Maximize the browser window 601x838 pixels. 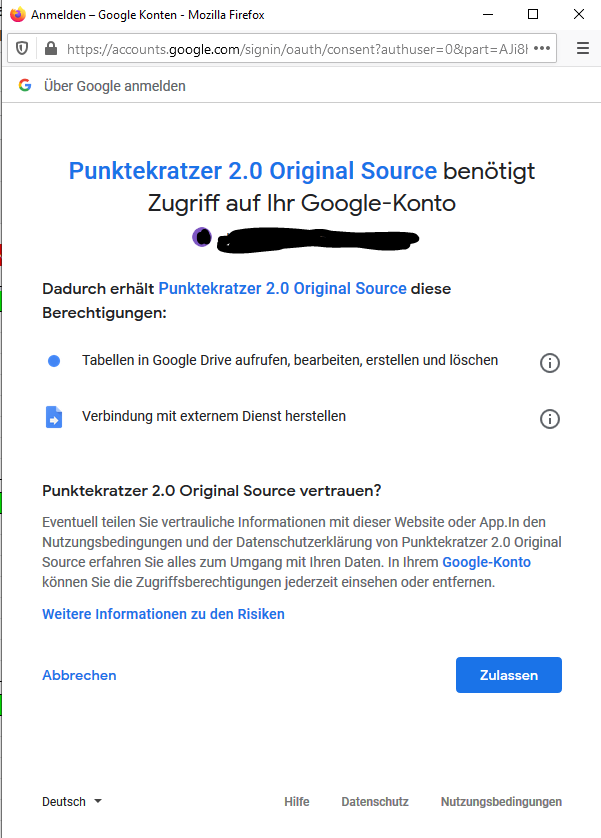[533, 14]
